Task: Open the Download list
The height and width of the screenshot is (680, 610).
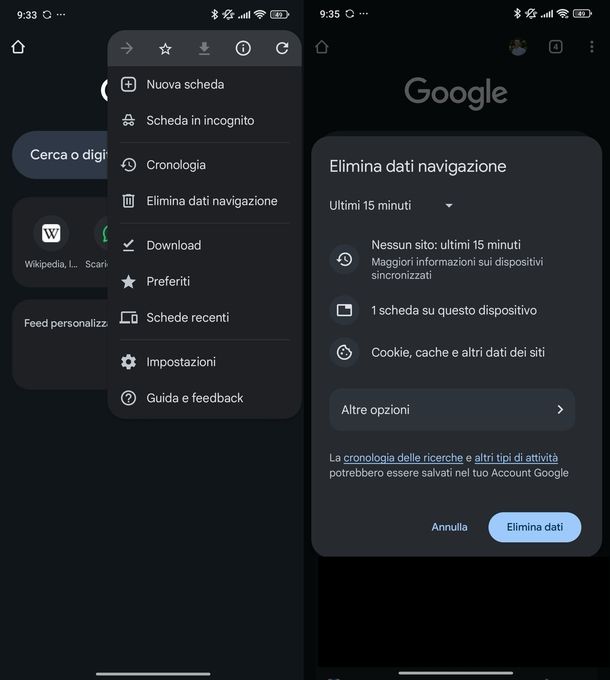Action: point(173,245)
